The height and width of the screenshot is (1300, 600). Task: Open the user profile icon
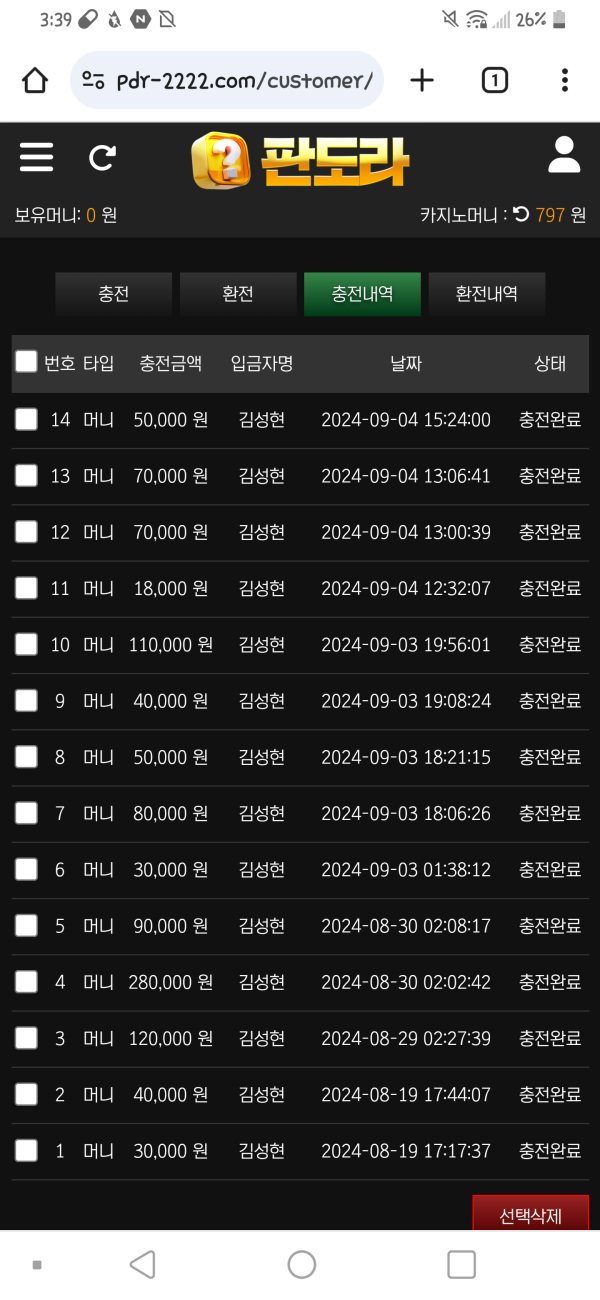point(564,156)
